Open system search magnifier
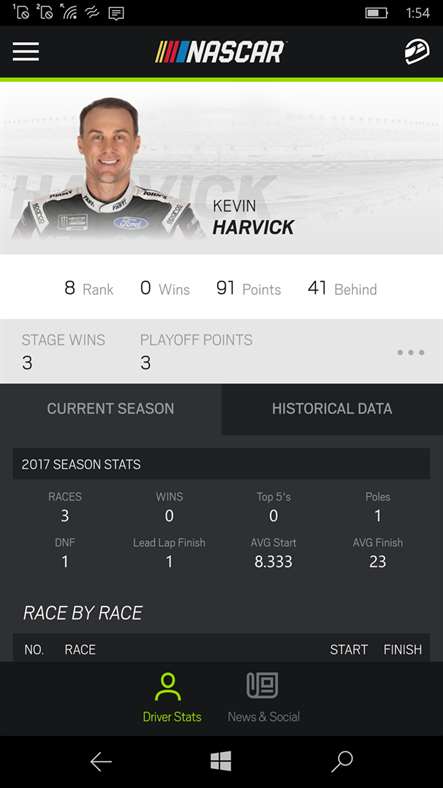The width and height of the screenshot is (443, 788). (x=342, y=762)
